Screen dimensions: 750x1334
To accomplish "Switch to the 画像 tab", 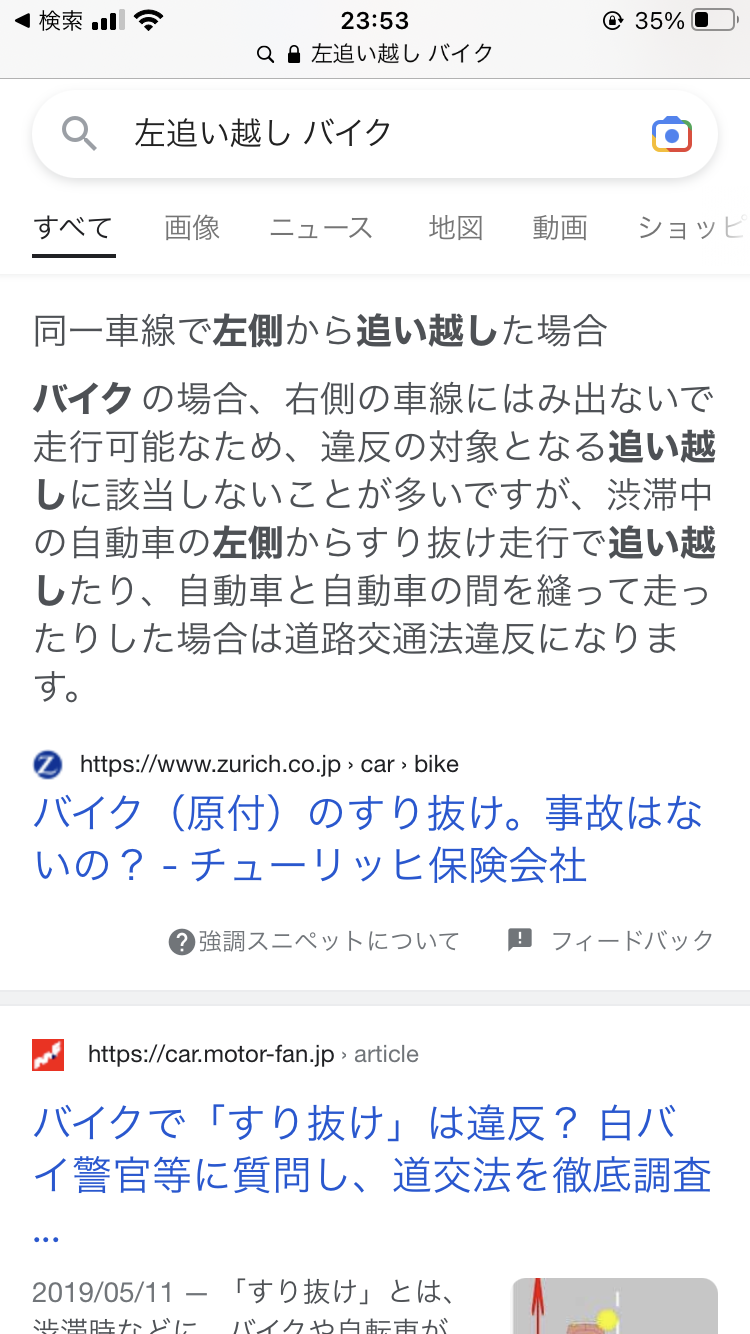I will (192, 228).
